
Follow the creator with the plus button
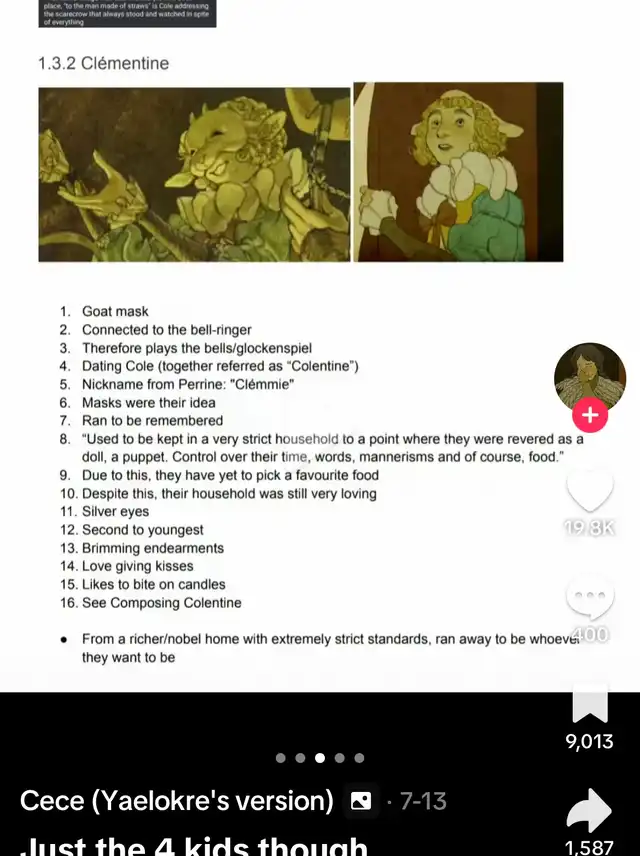(x=590, y=415)
